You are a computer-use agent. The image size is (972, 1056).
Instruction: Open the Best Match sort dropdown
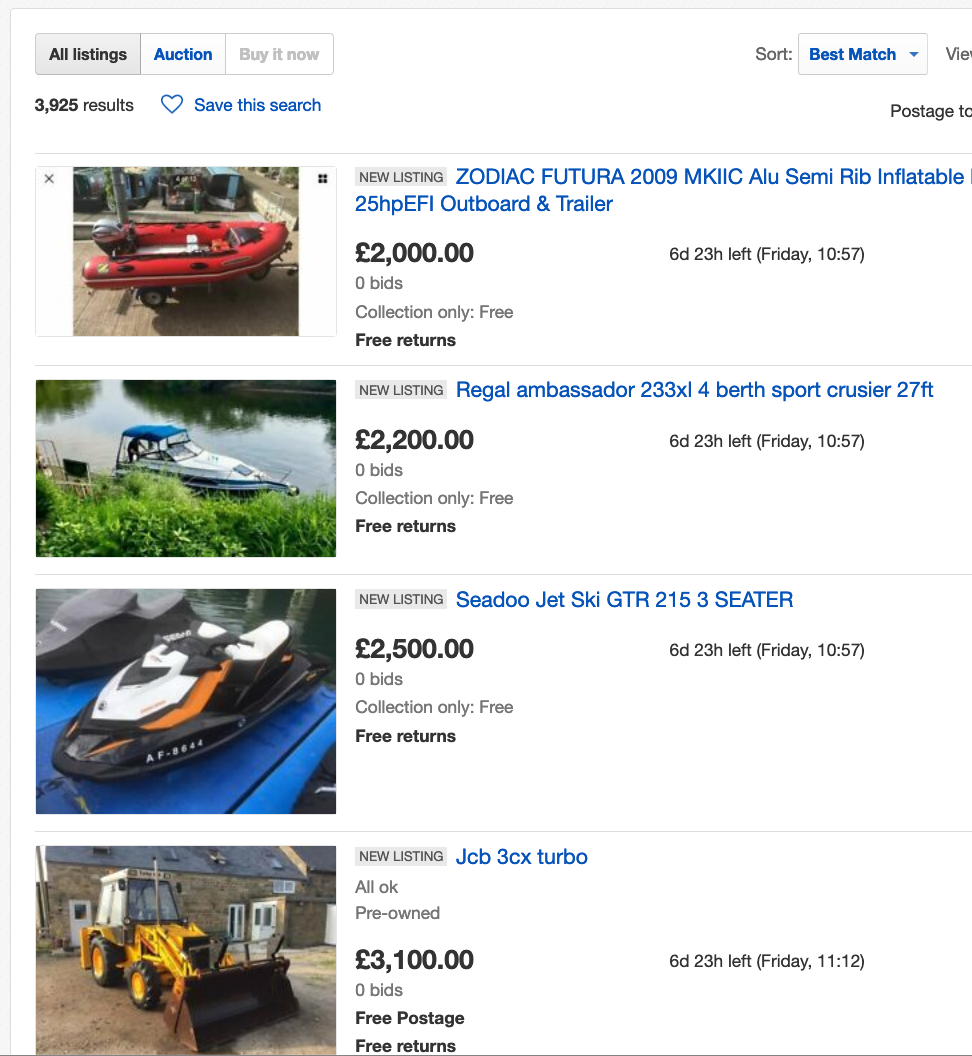[862, 54]
